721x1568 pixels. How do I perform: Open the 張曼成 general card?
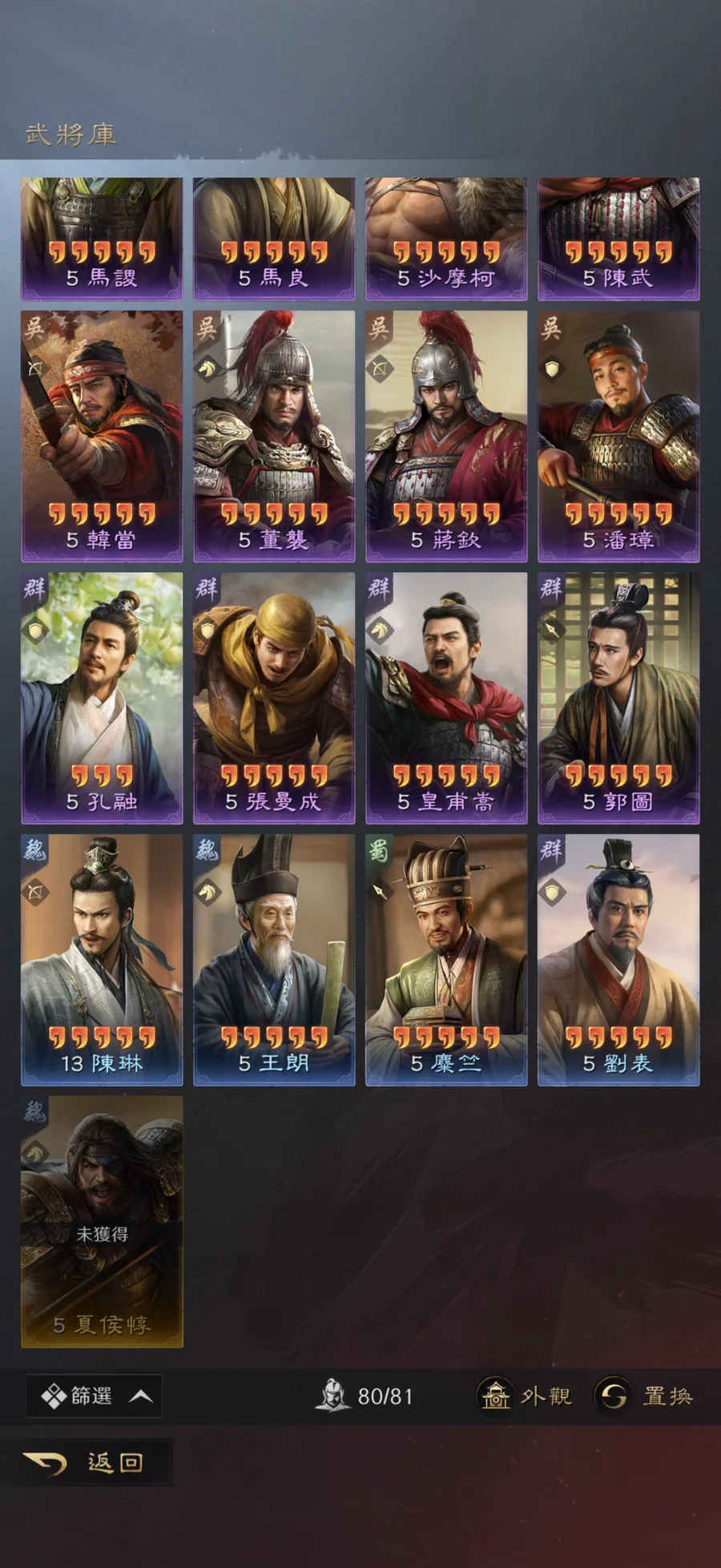click(x=274, y=698)
